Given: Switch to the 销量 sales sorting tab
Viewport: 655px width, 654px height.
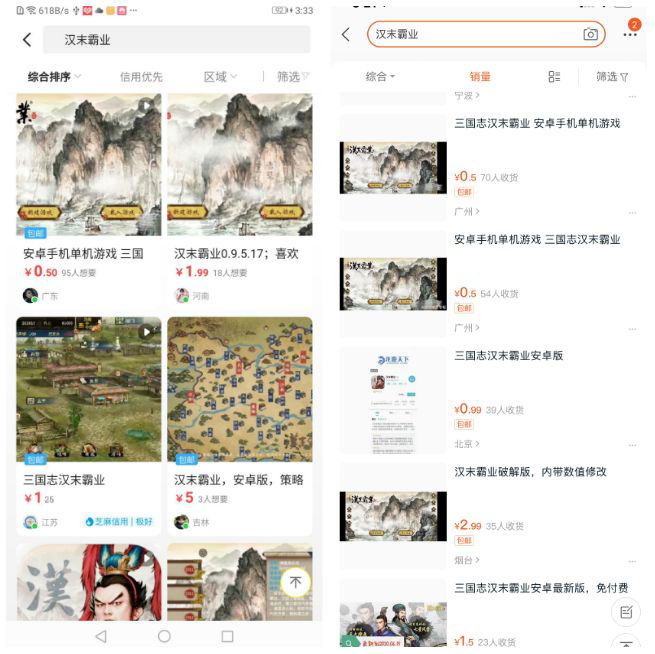Looking at the screenshot, I should click(480, 77).
